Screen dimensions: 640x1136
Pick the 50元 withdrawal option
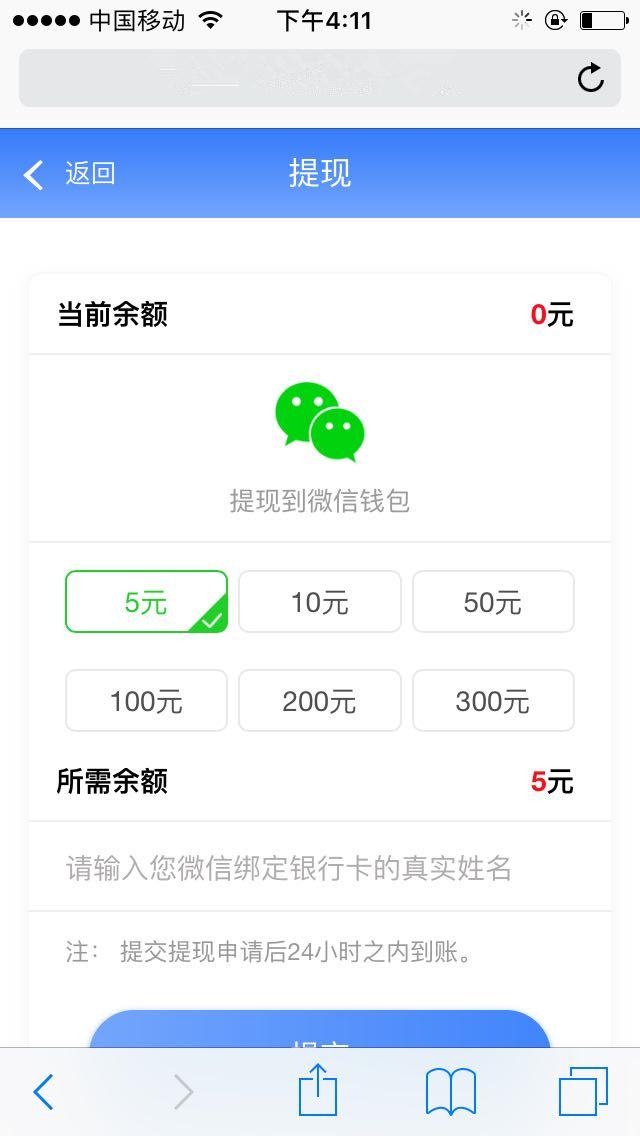click(493, 602)
